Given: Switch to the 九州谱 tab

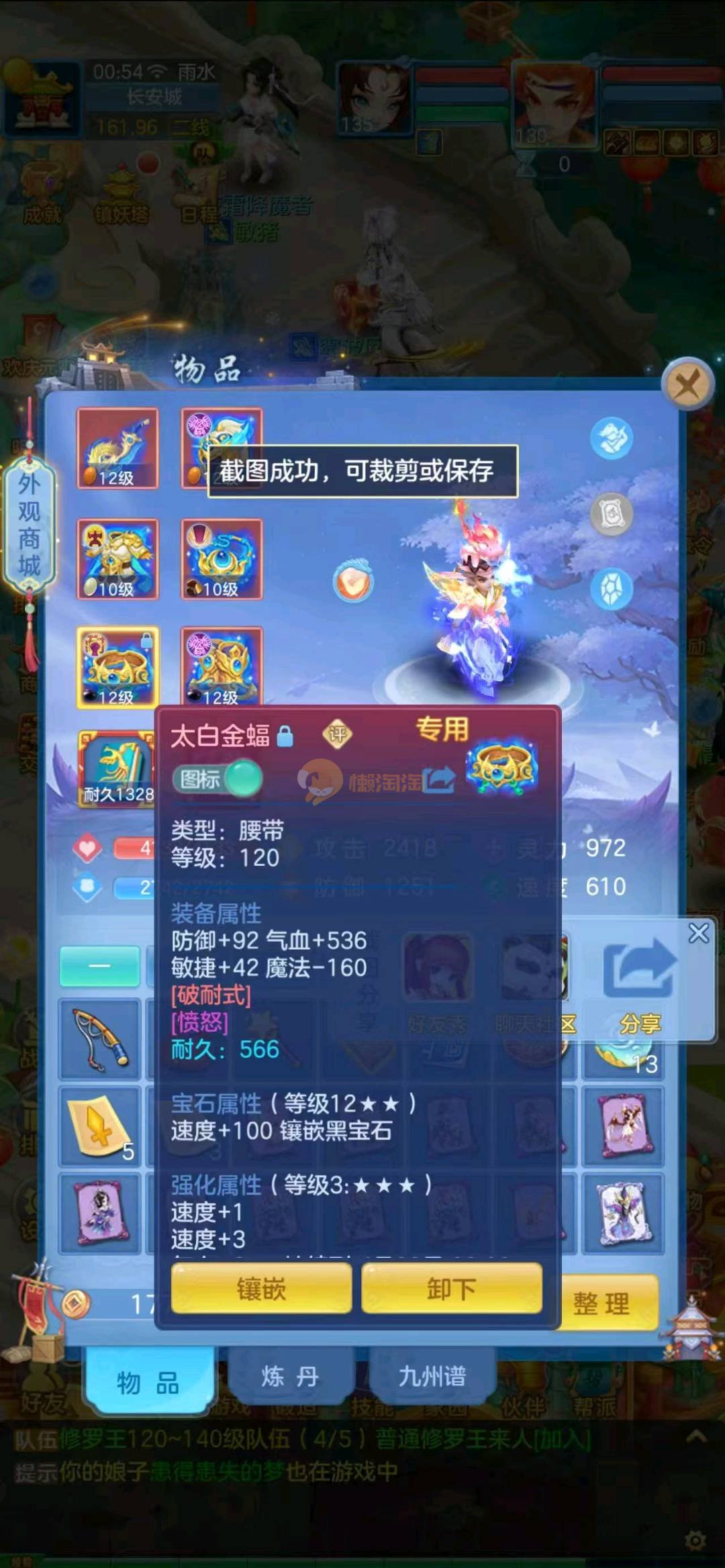Looking at the screenshot, I should (432, 1377).
